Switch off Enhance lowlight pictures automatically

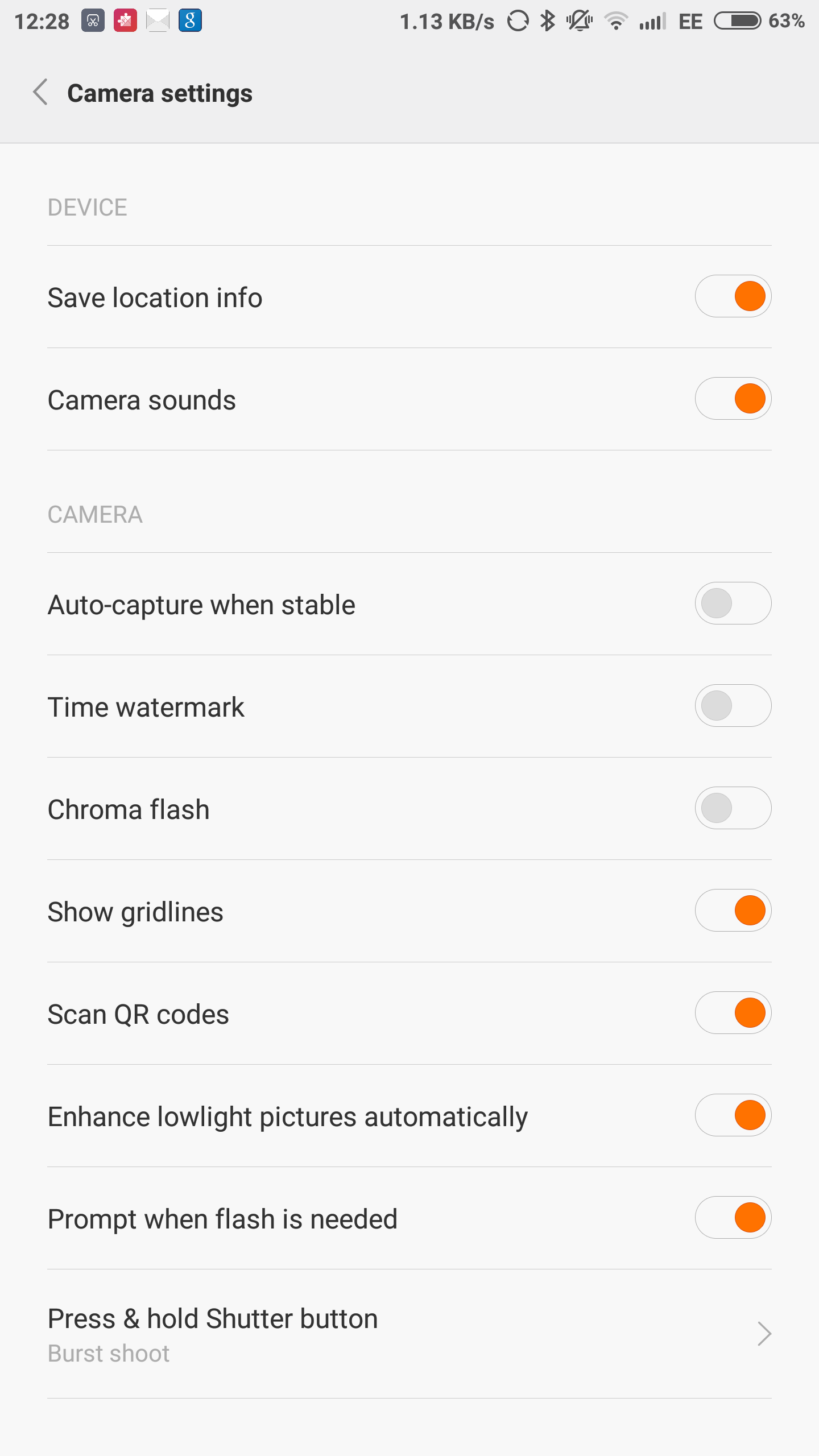coord(733,1115)
